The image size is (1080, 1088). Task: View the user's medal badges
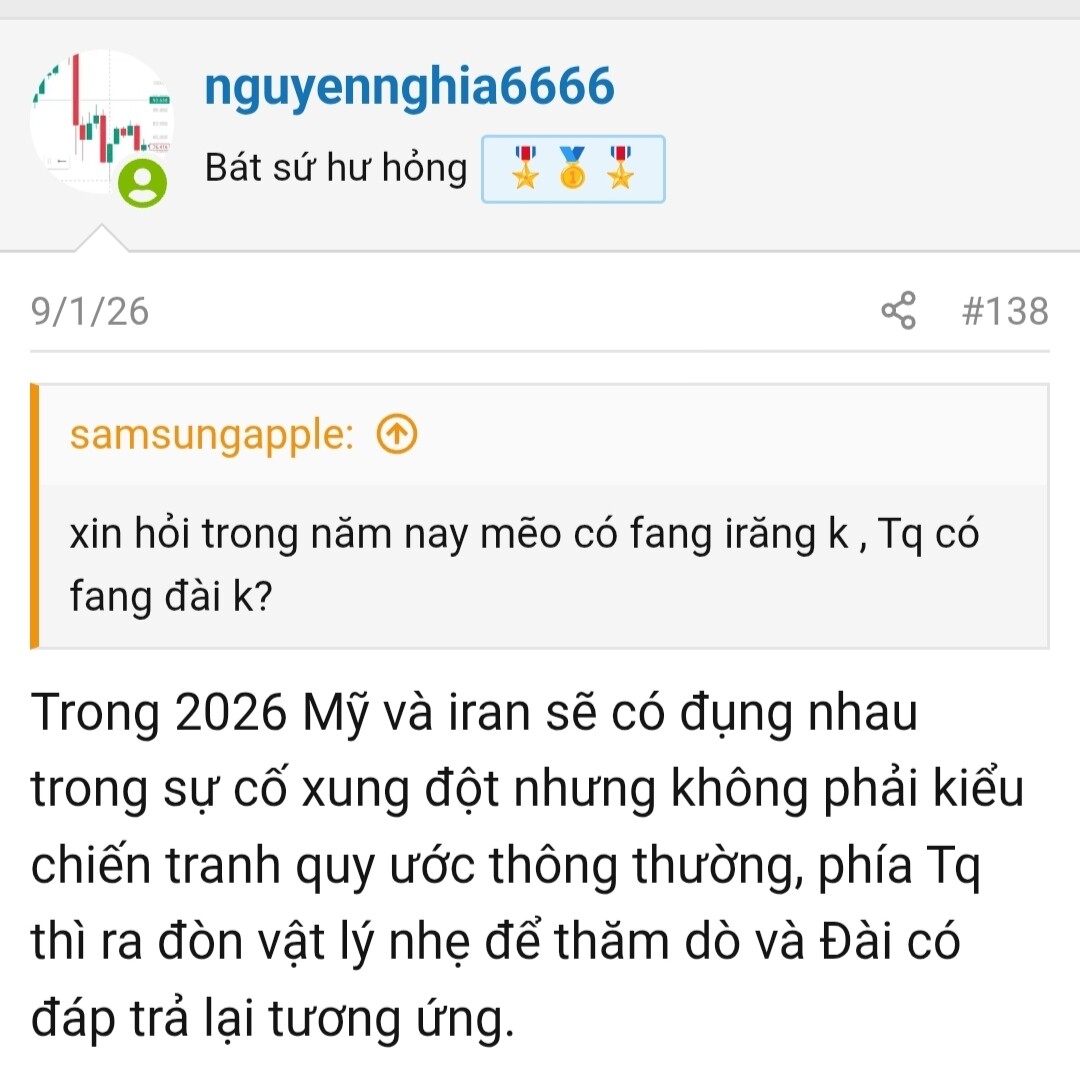pos(573,169)
